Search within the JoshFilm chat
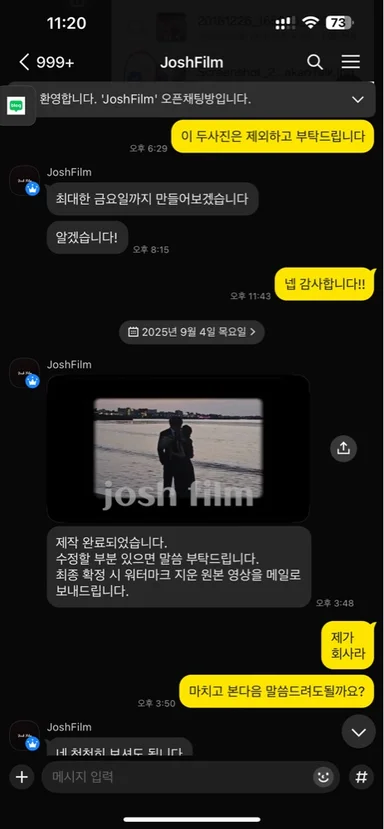Screen dimensions: 384x829 point(315,62)
